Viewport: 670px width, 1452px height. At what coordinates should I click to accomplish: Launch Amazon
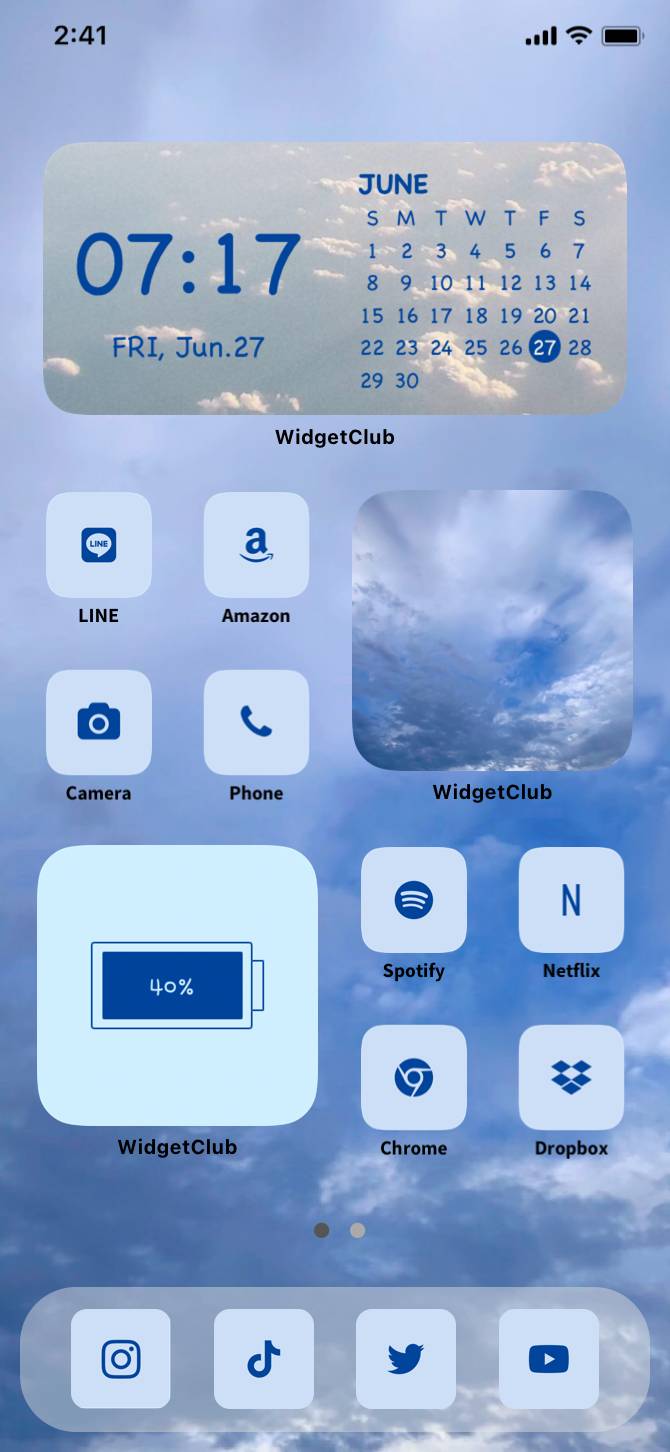(256, 545)
